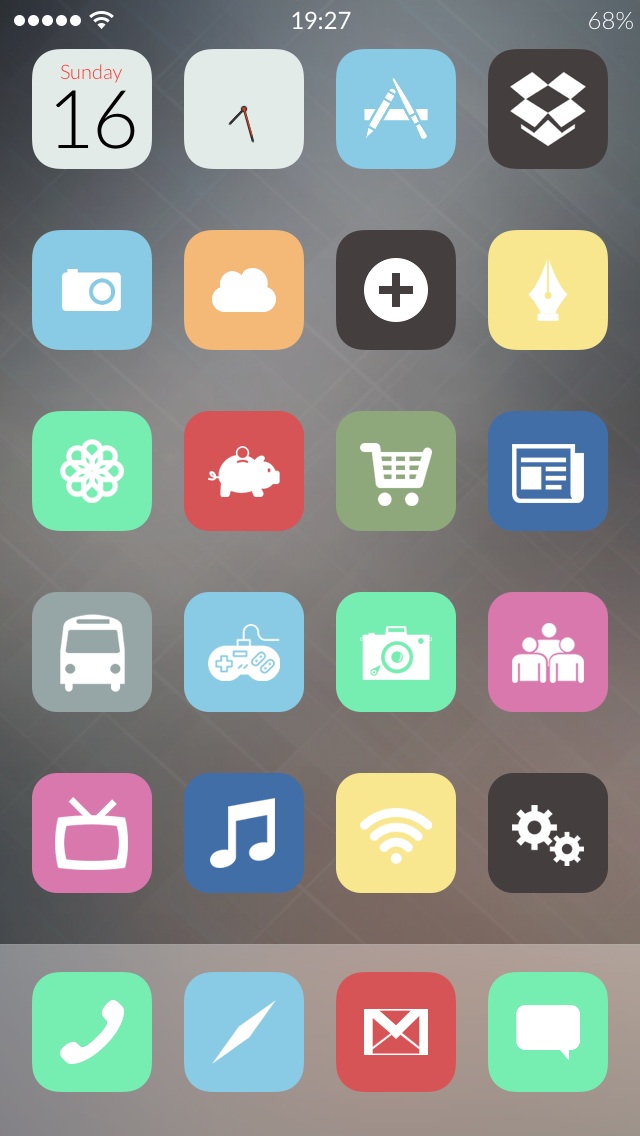
Task: Launch the game controller app
Action: tap(244, 652)
